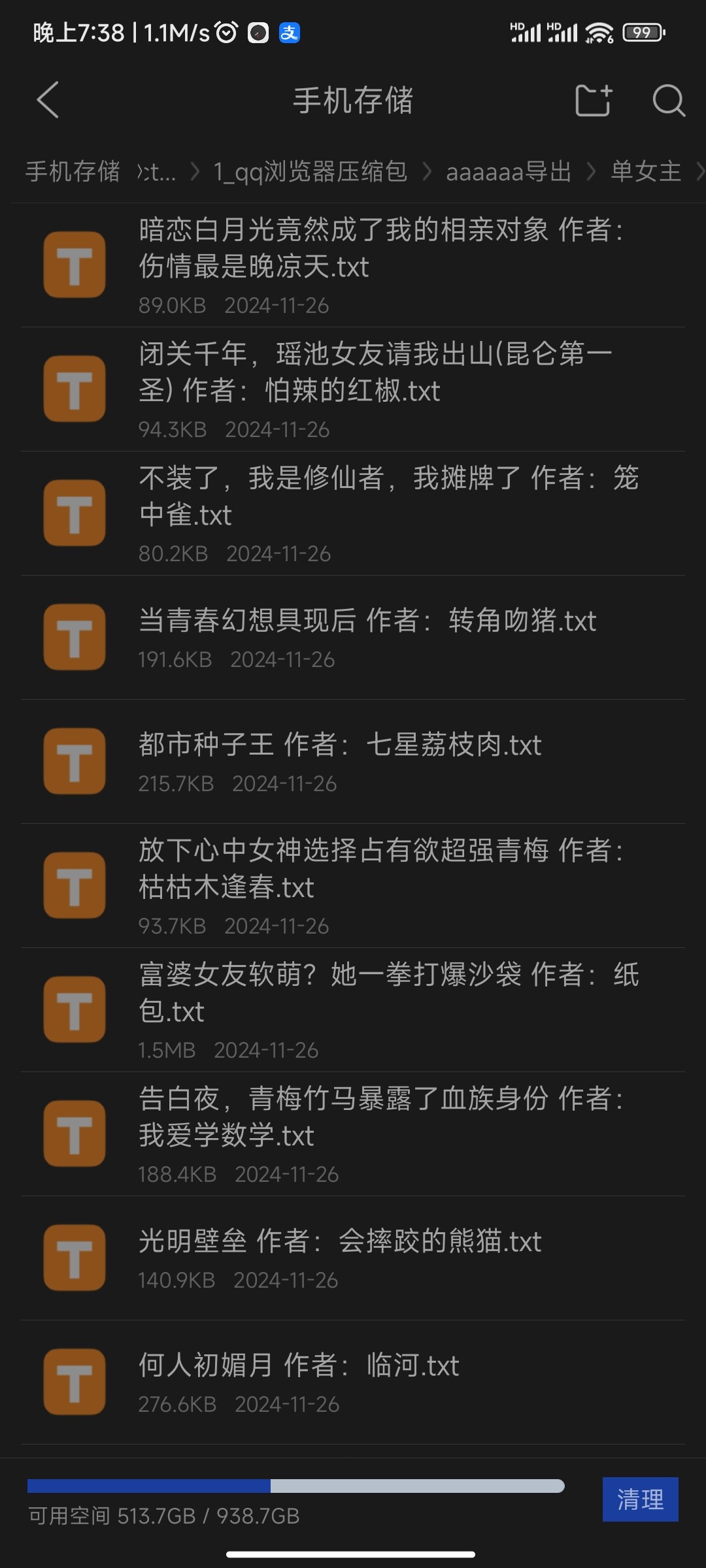Go to 1_qq浏览器压缩包 breadcrumb folder
The height and width of the screenshot is (1568, 706).
coord(311,172)
